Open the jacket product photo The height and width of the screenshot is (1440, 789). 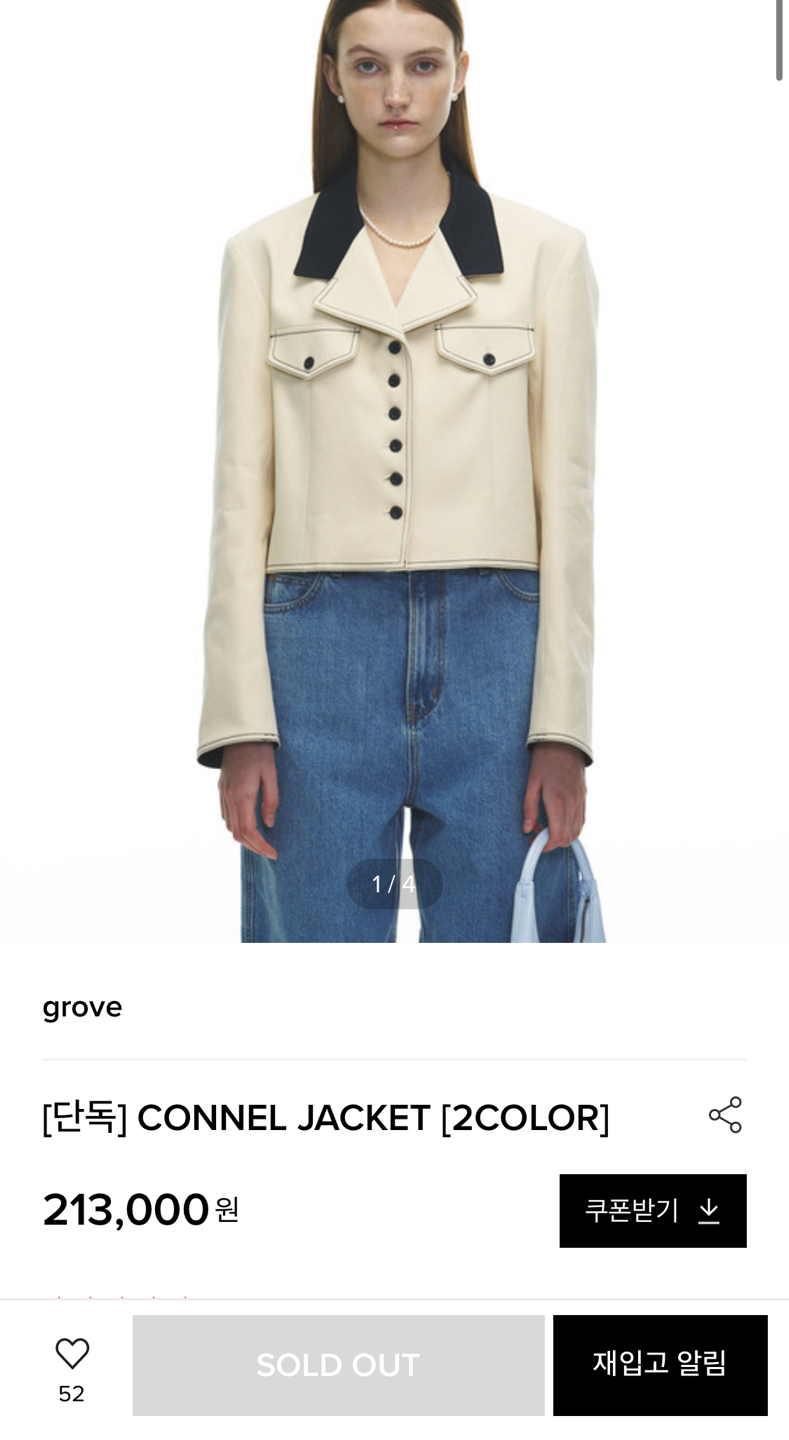pos(394,470)
